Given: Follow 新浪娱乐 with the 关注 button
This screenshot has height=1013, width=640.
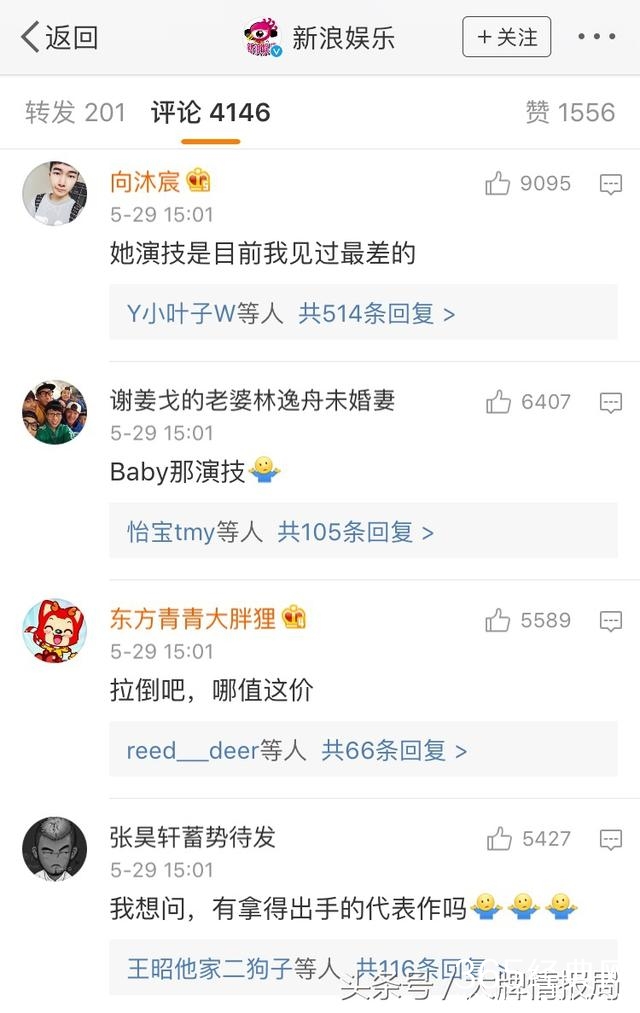Looking at the screenshot, I should coord(506,37).
